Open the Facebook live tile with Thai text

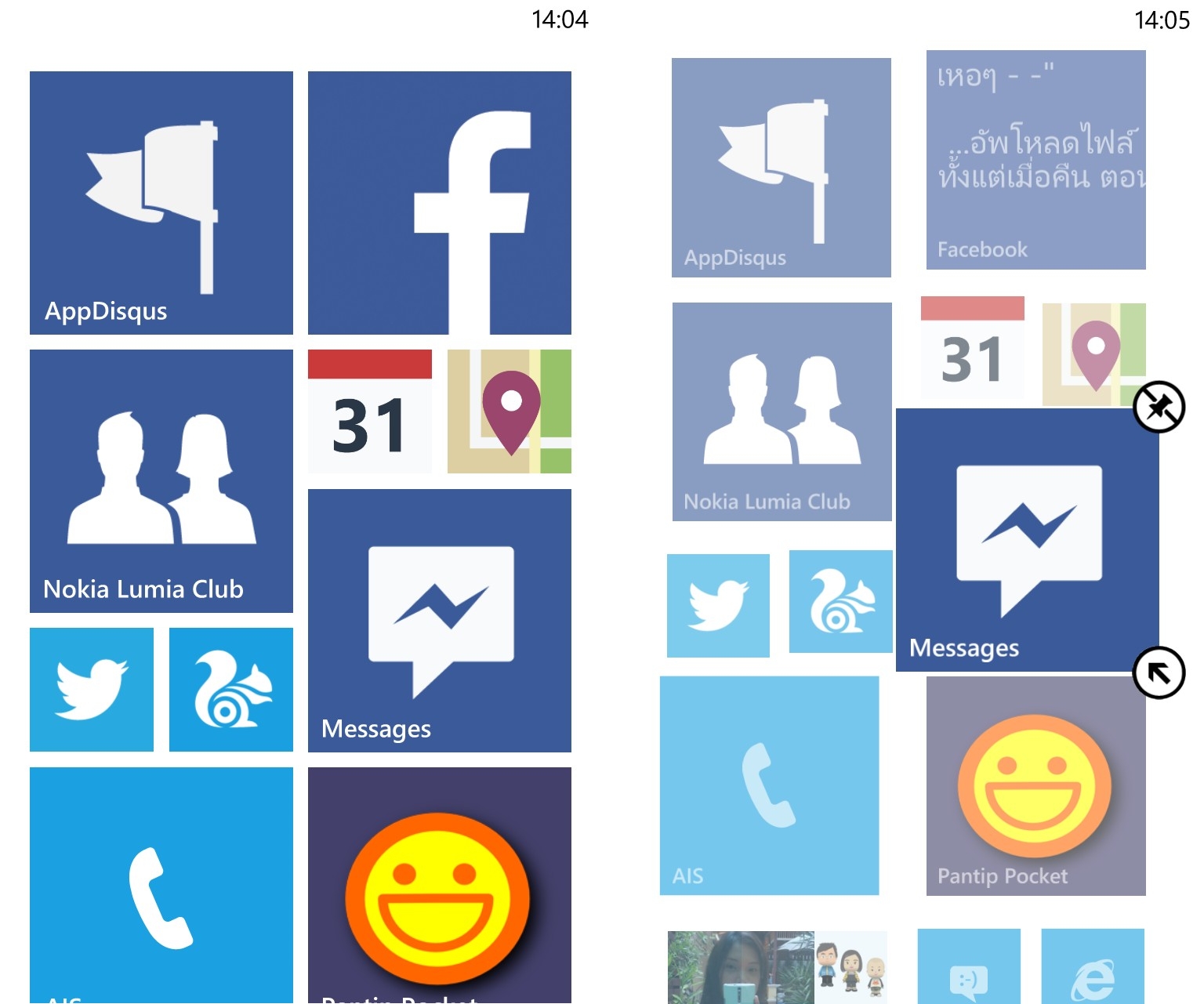pos(1035,160)
